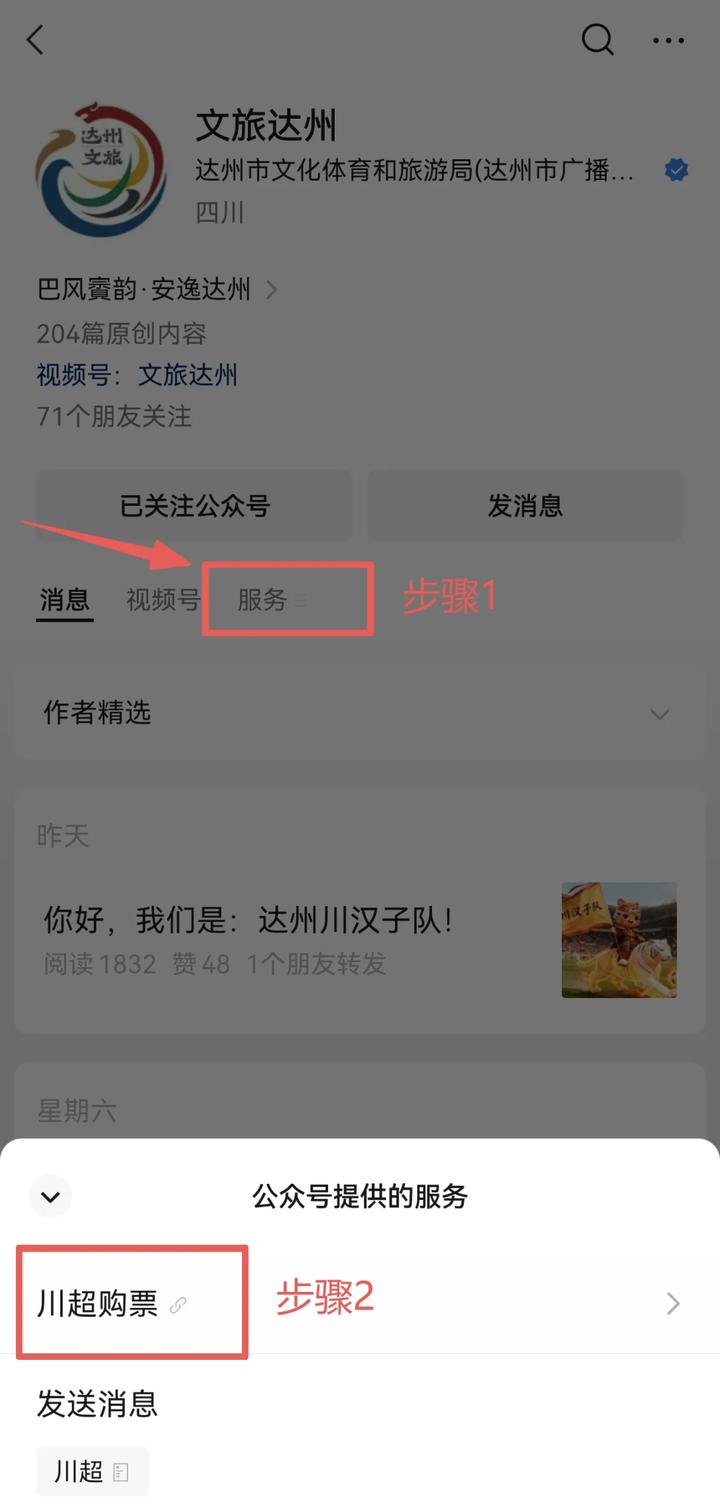Viewport: 720px width, 1508px height.
Task: Tap the 已关注公众号 button
Action: point(194,506)
